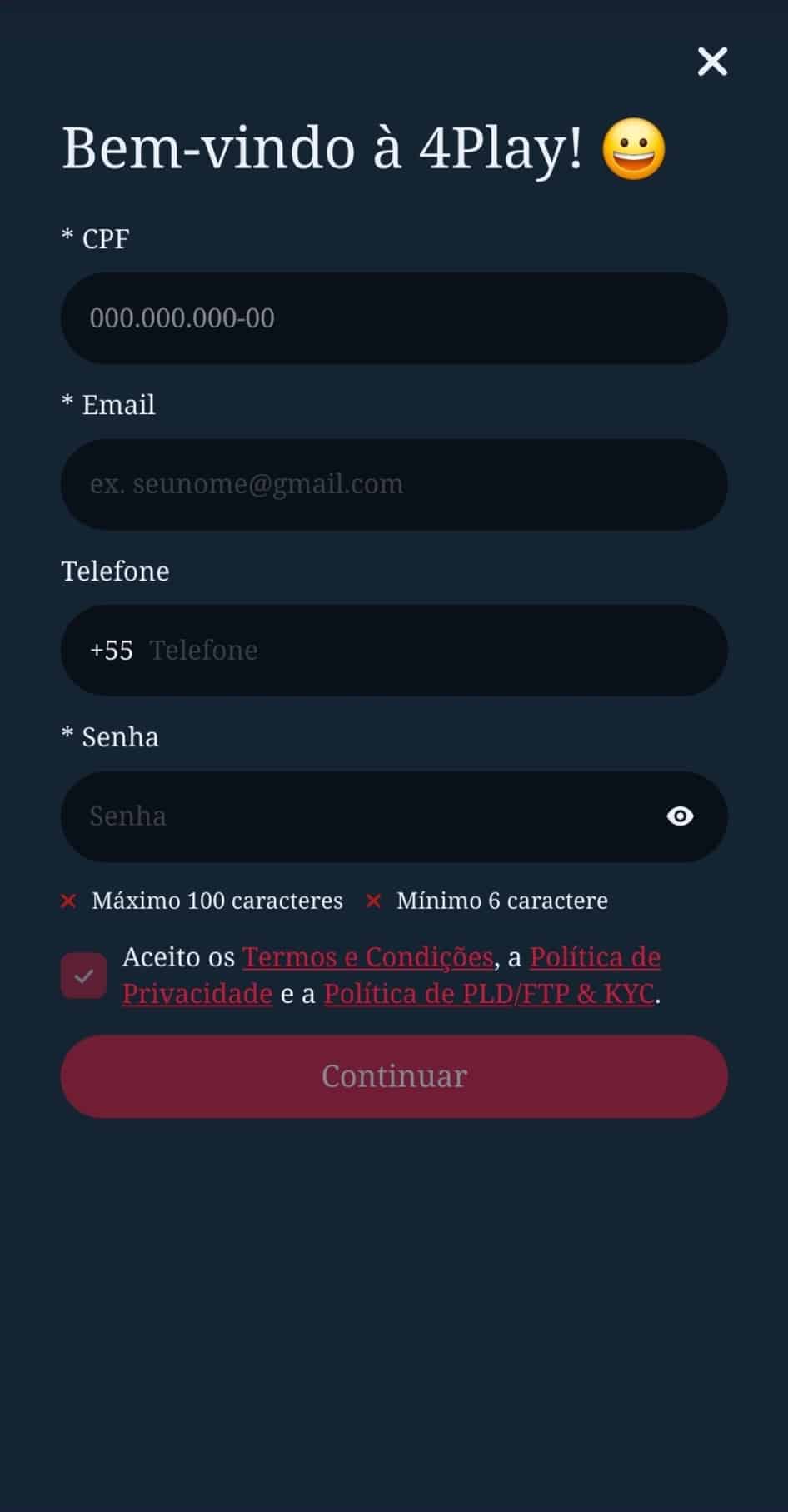
Task: Open the 'Termos e Condições' link
Action: coord(368,957)
